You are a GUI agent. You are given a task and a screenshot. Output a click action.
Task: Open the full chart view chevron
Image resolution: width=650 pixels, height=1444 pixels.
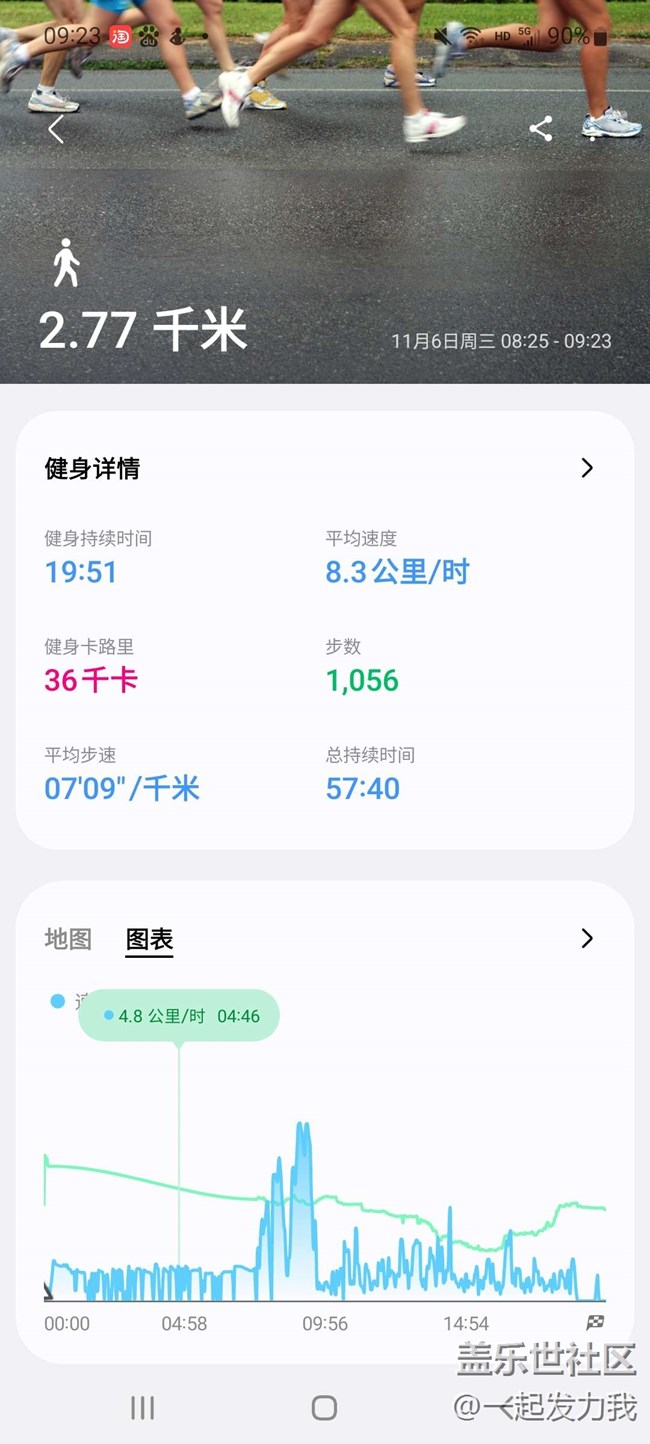point(587,938)
